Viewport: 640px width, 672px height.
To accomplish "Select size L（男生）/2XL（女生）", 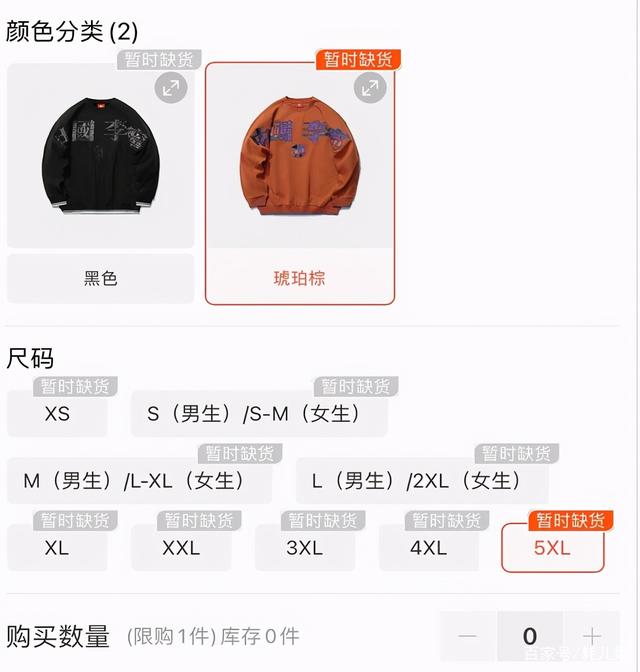I will [421, 481].
